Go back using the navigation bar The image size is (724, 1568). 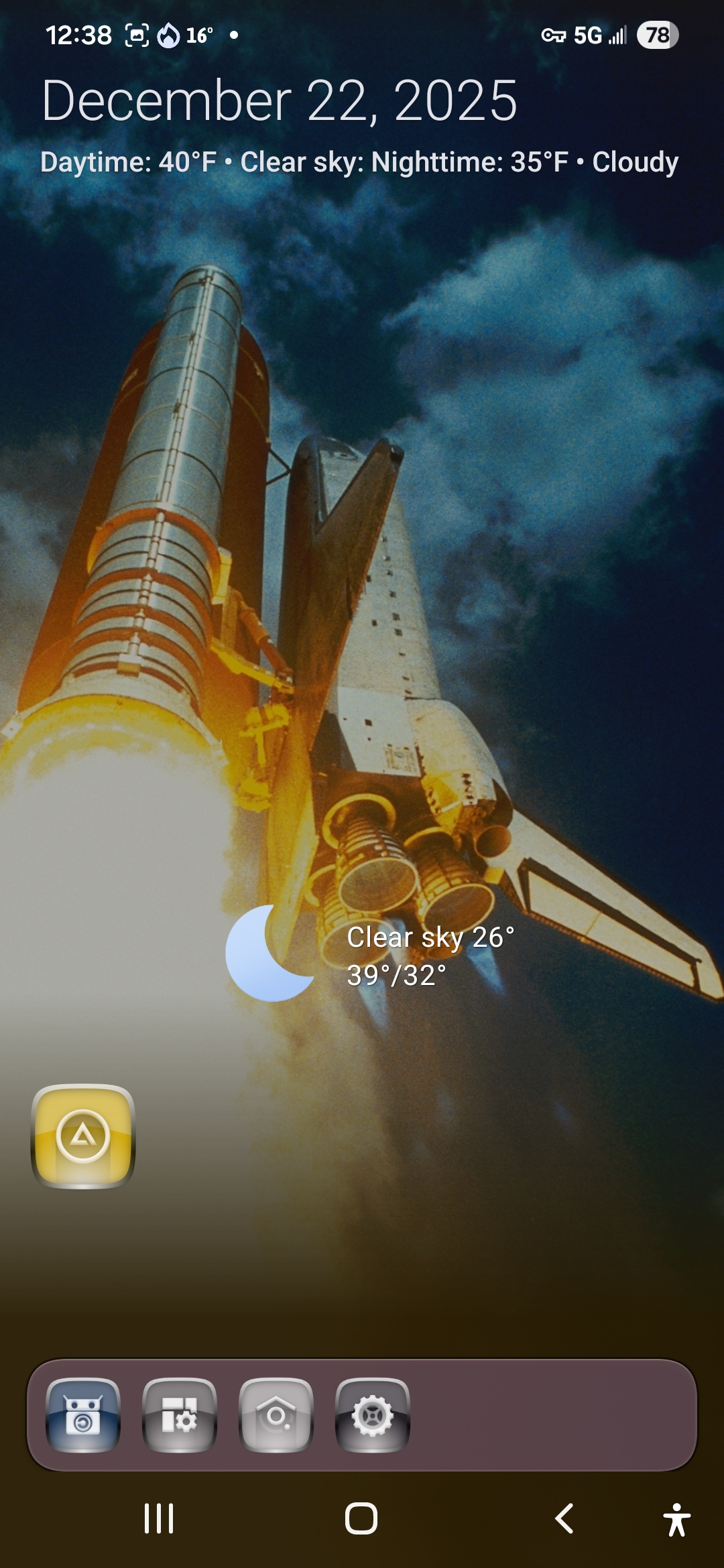[564, 1518]
